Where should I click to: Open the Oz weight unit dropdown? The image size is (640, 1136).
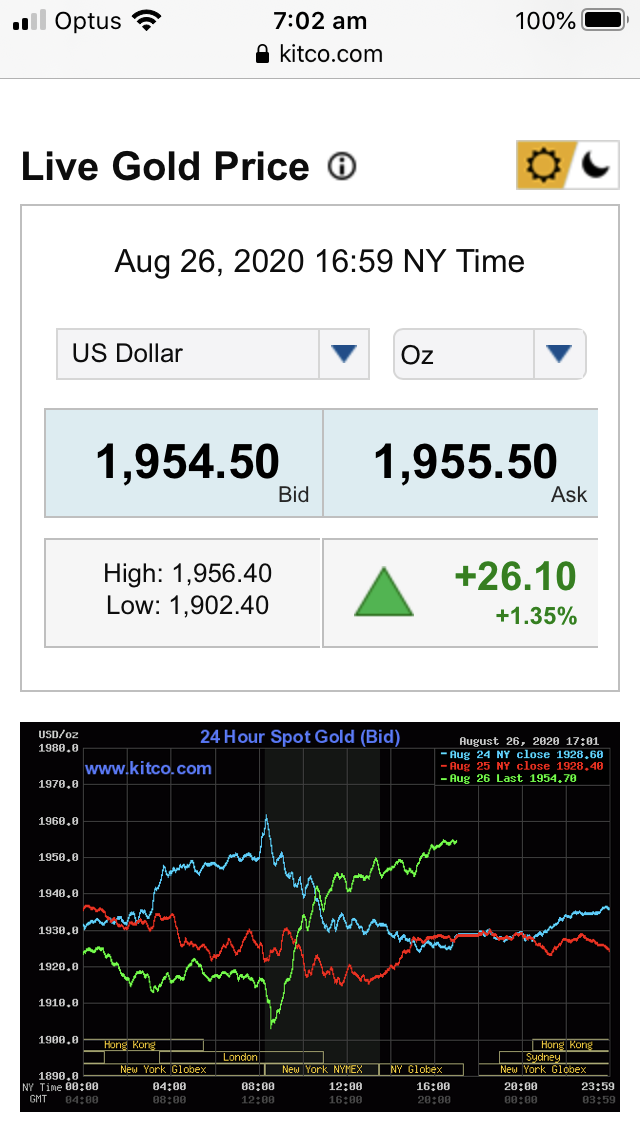click(x=489, y=354)
